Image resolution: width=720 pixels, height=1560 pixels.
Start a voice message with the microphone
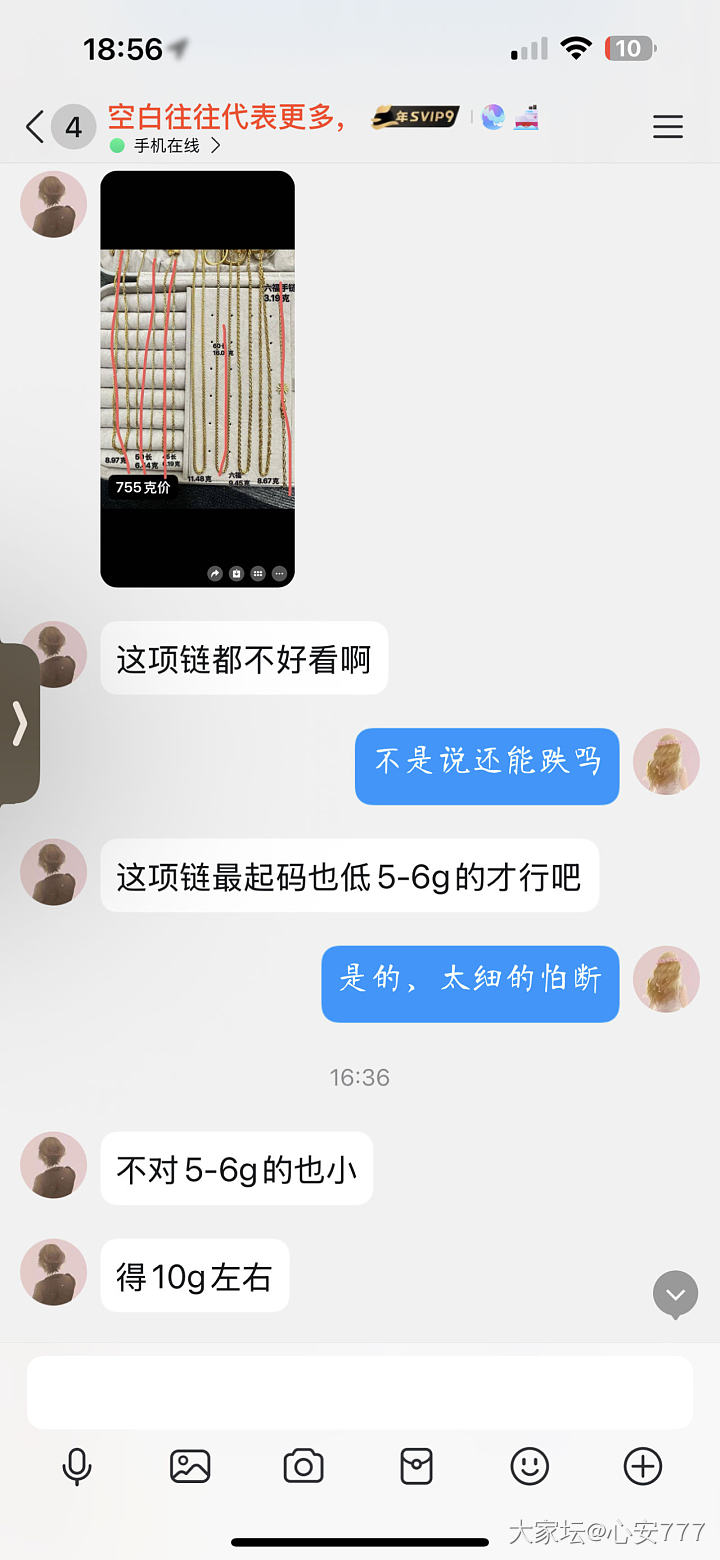pyautogui.click(x=77, y=1467)
